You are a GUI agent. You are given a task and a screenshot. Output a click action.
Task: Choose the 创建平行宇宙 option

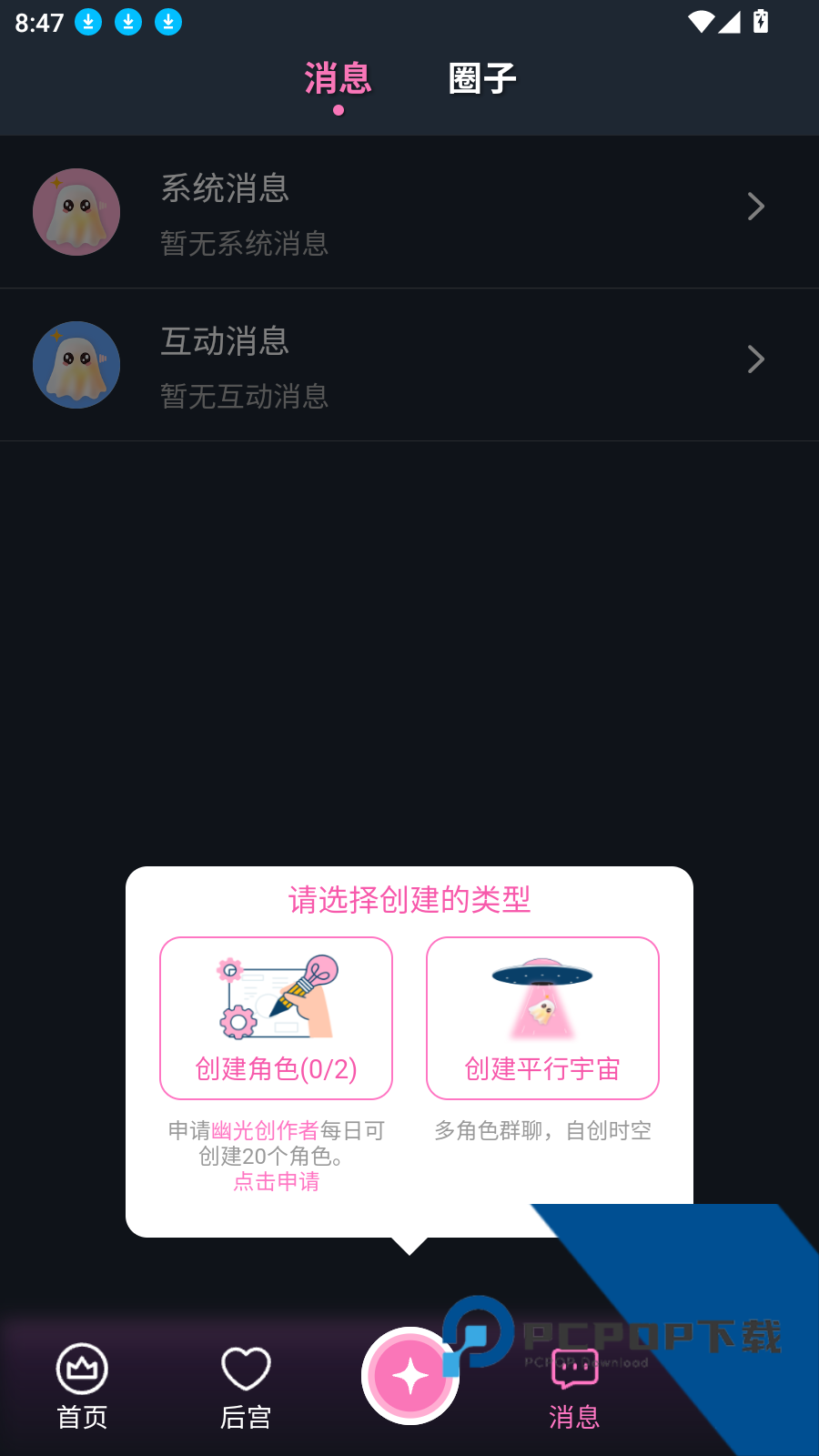542,1068
